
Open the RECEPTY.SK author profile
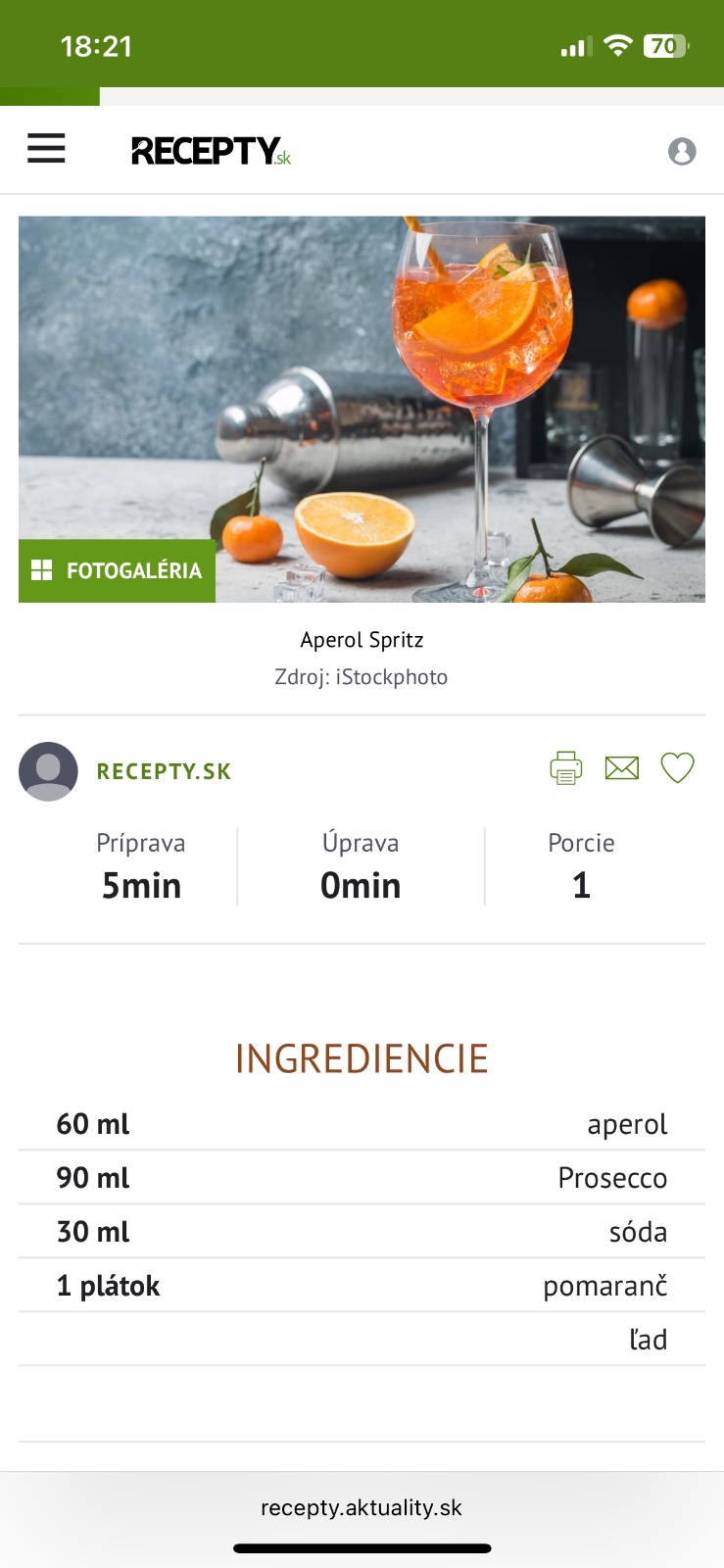164,771
